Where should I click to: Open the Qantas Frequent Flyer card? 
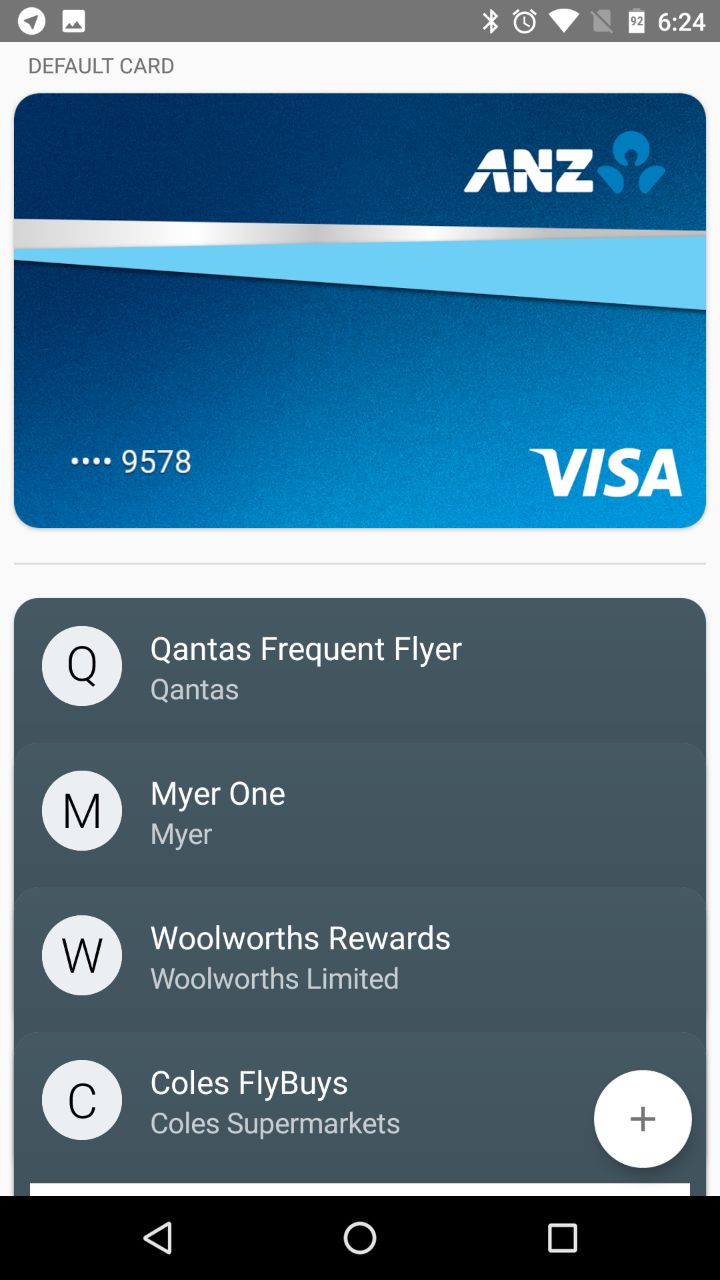pyautogui.click(x=360, y=670)
